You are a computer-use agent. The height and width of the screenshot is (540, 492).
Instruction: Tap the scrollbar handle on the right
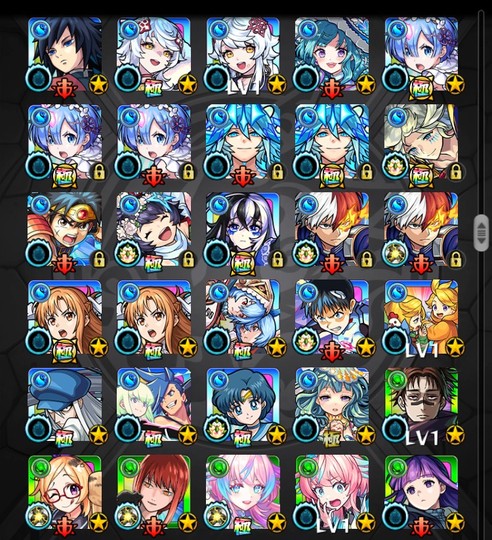[481, 233]
